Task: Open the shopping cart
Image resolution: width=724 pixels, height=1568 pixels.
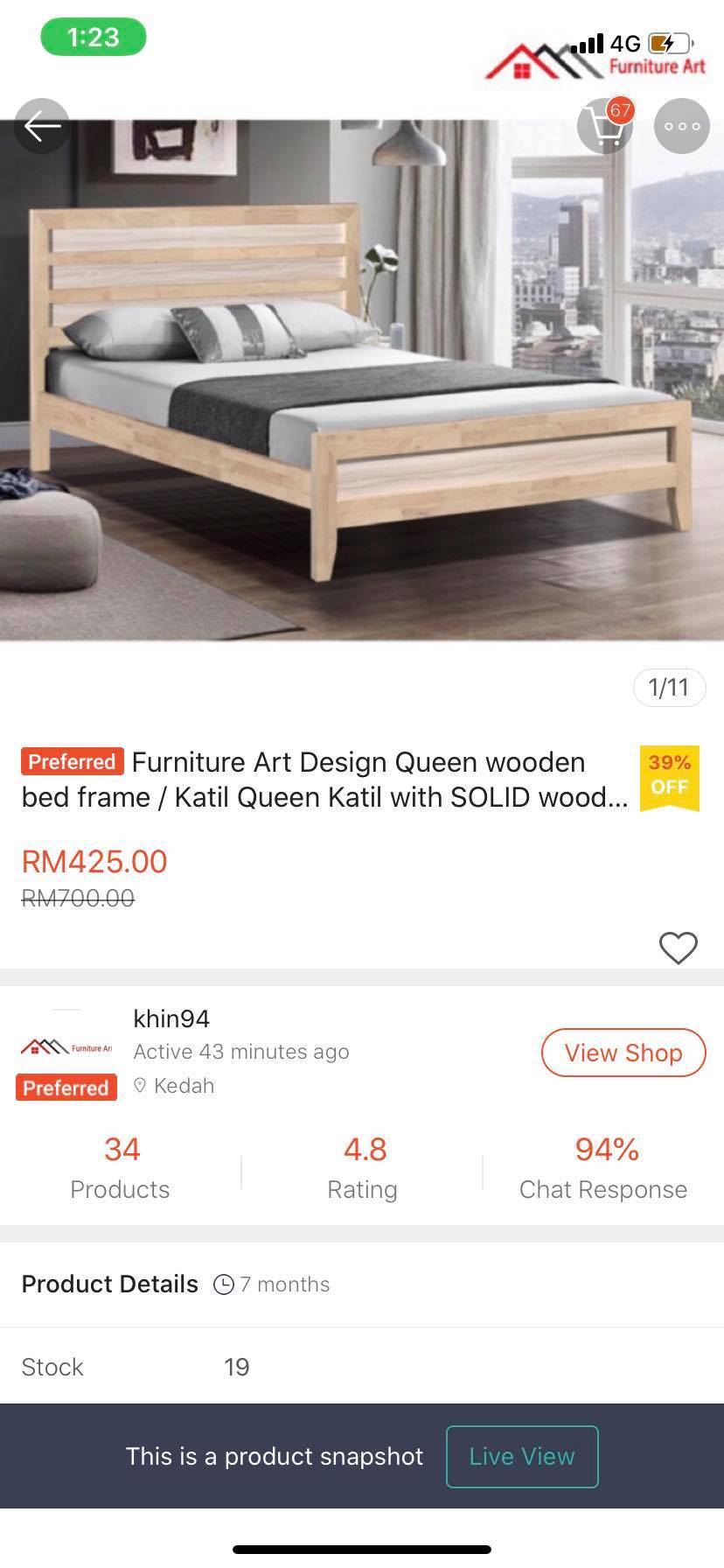Action: 604,127
